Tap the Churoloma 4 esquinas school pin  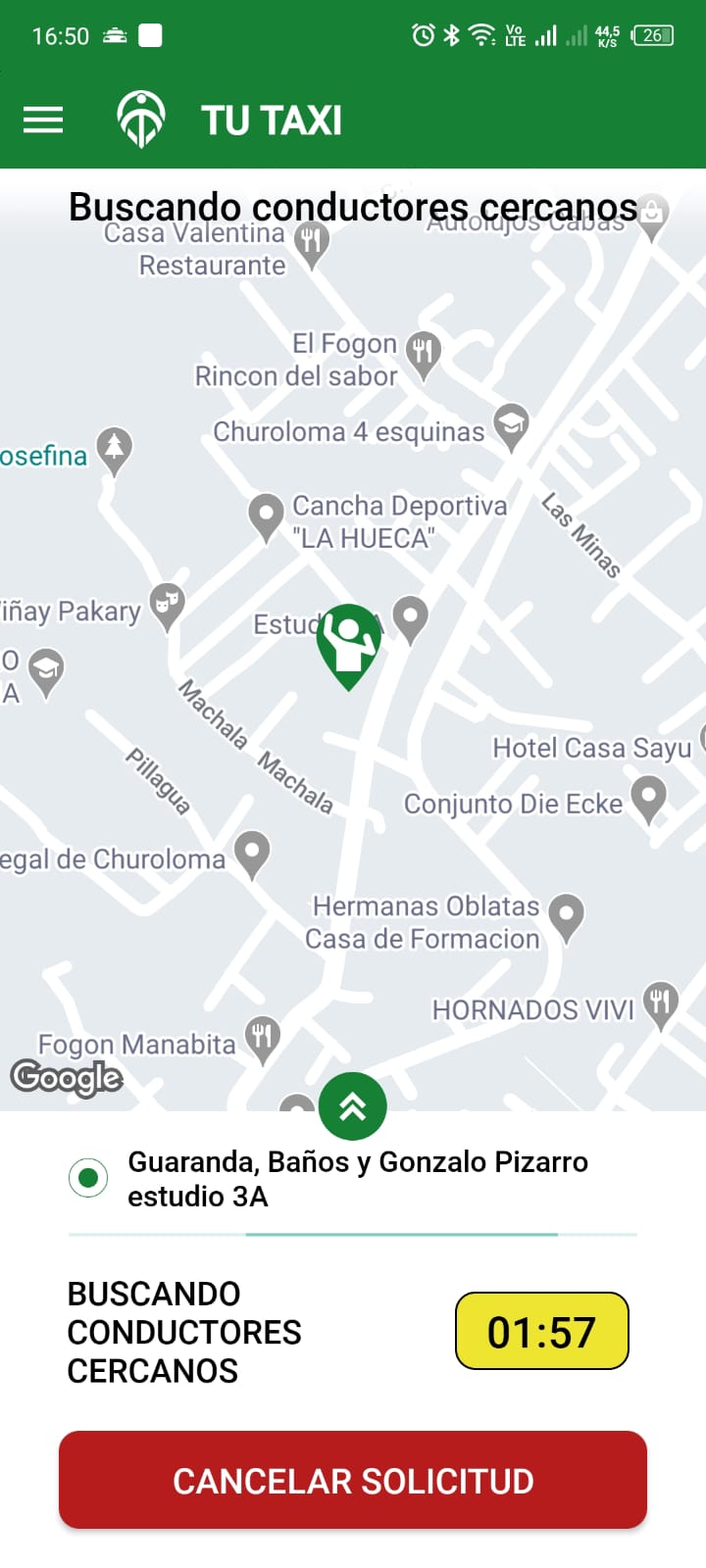(511, 425)
